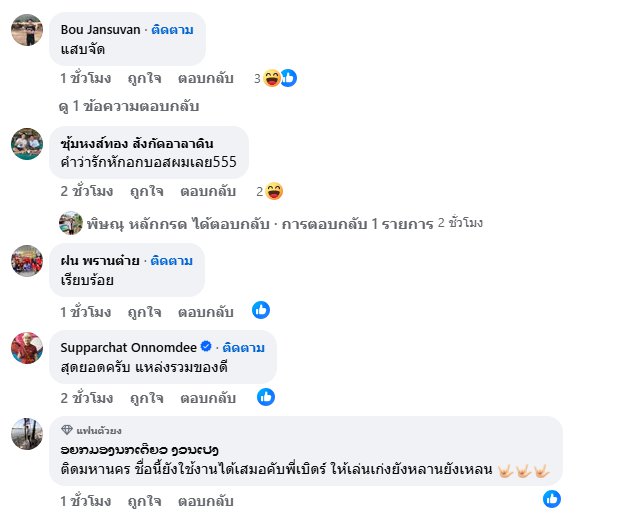
Task: Like ฝน พรานต่าย's comment
Action: click(145, 311)
